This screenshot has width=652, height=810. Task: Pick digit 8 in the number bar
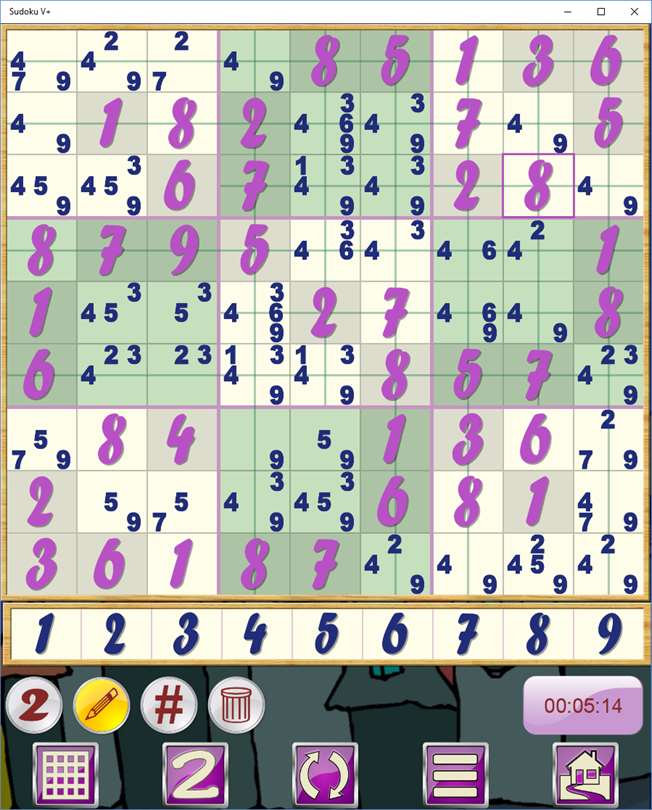tap(538, 634)
